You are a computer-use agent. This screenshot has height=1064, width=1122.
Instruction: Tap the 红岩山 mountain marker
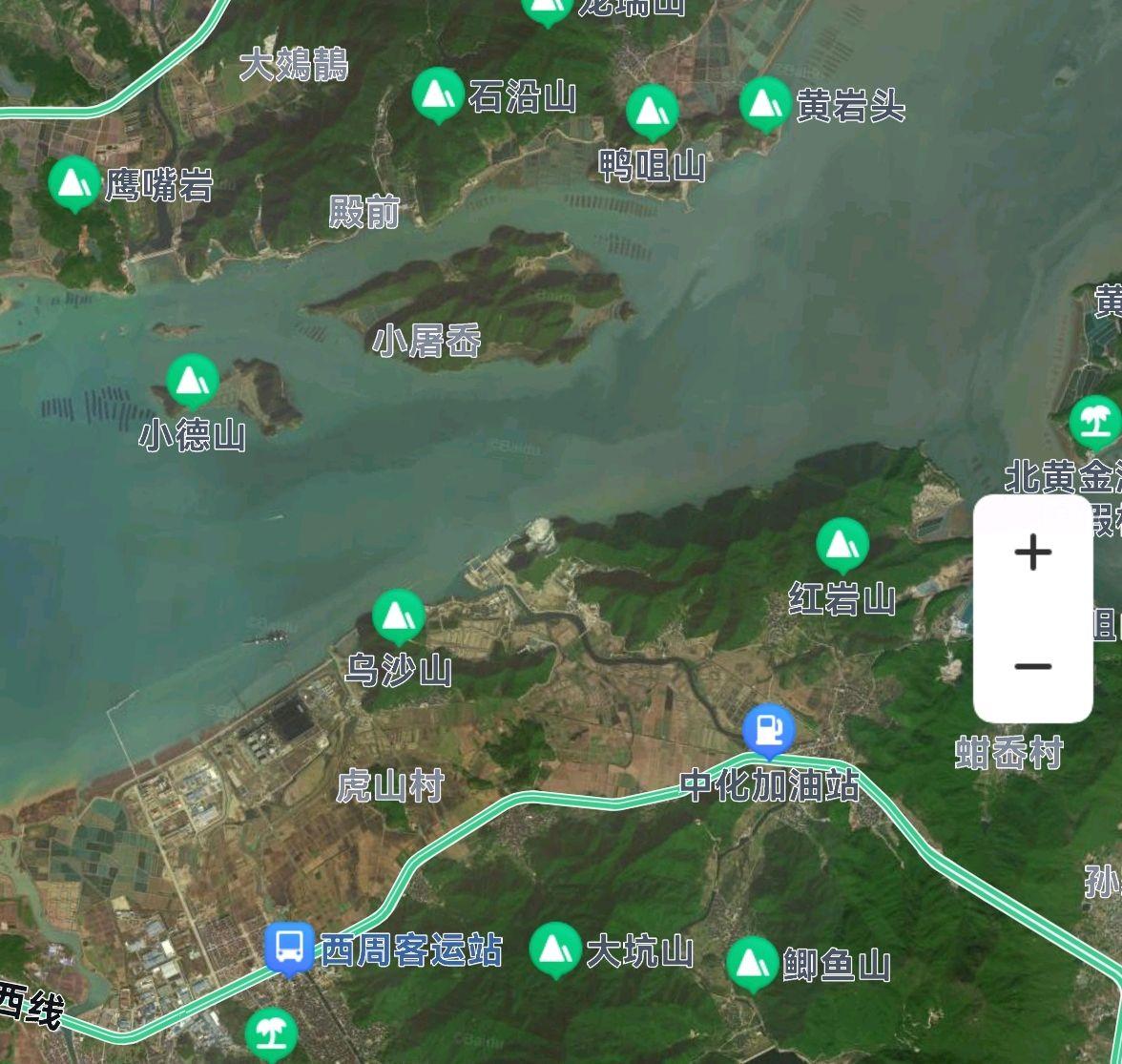[842, 544]
